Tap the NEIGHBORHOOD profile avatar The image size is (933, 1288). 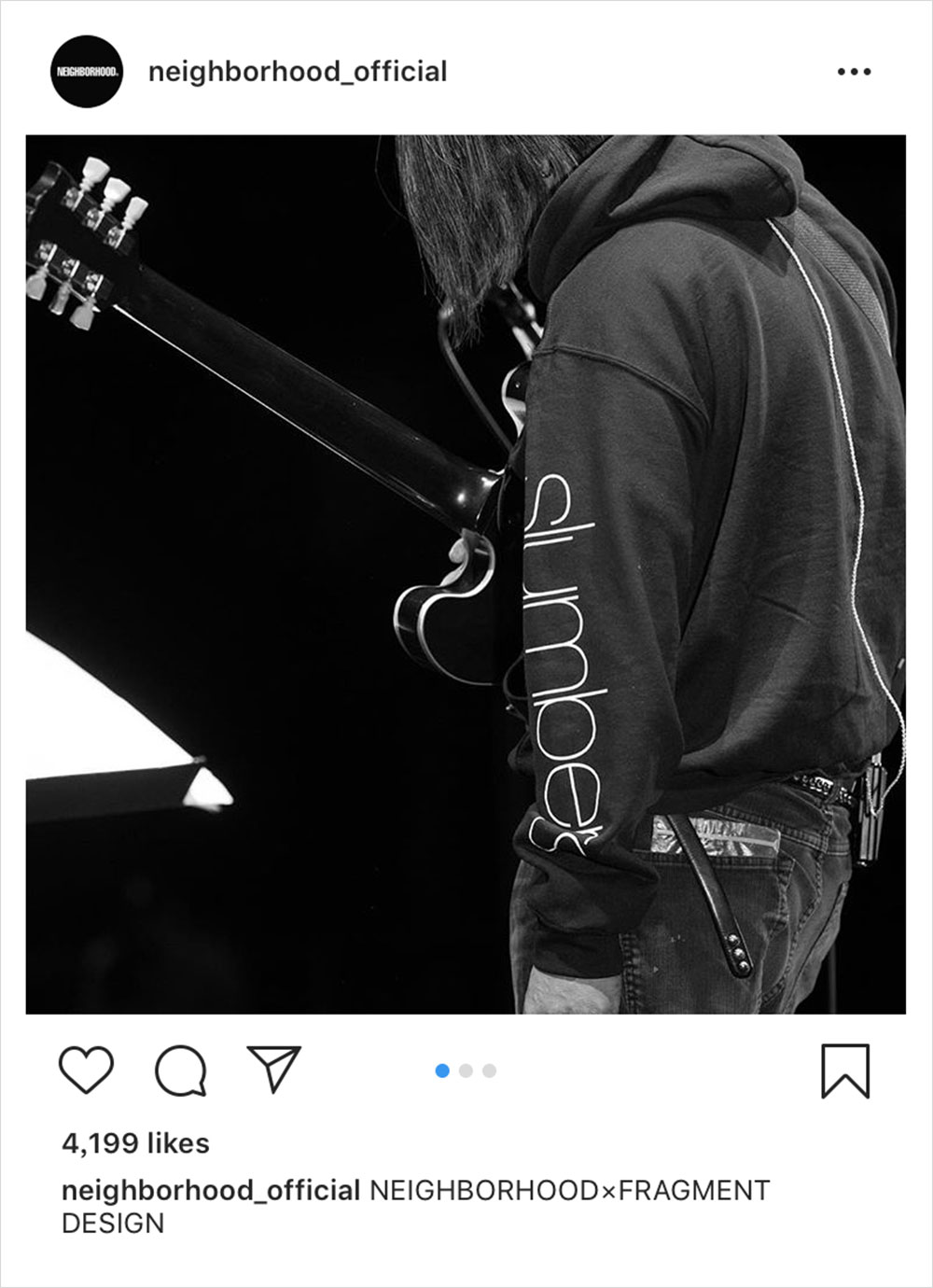(87, 72)
